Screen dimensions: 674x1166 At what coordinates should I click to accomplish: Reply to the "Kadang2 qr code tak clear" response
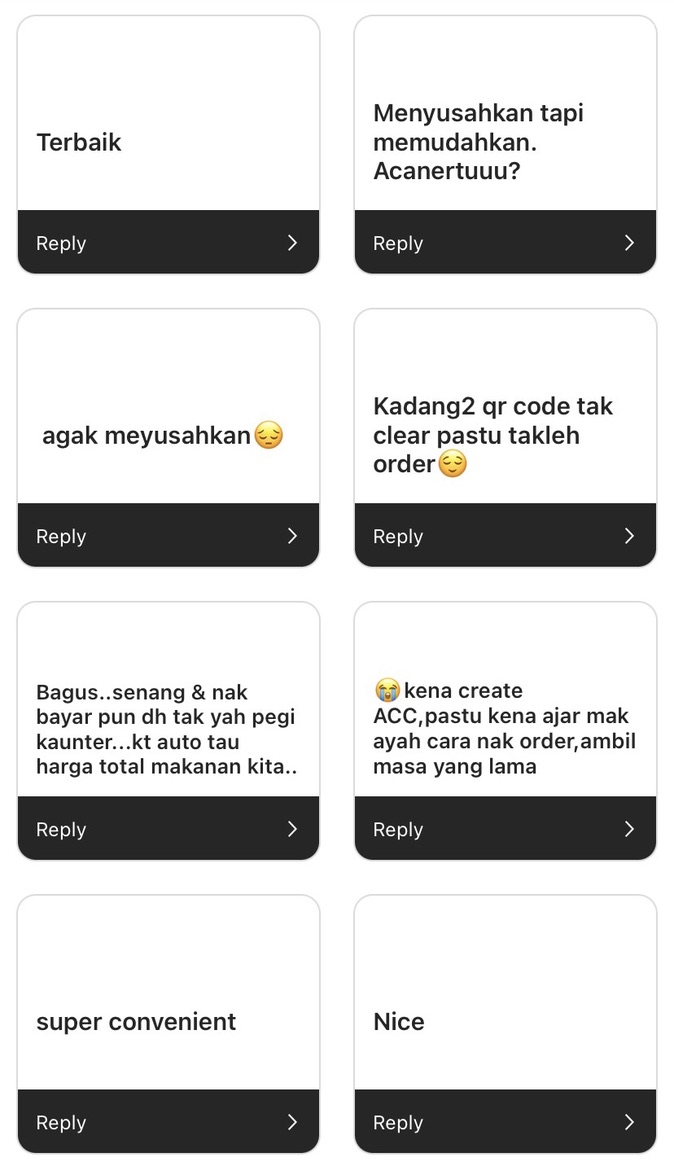pos(505,536)
